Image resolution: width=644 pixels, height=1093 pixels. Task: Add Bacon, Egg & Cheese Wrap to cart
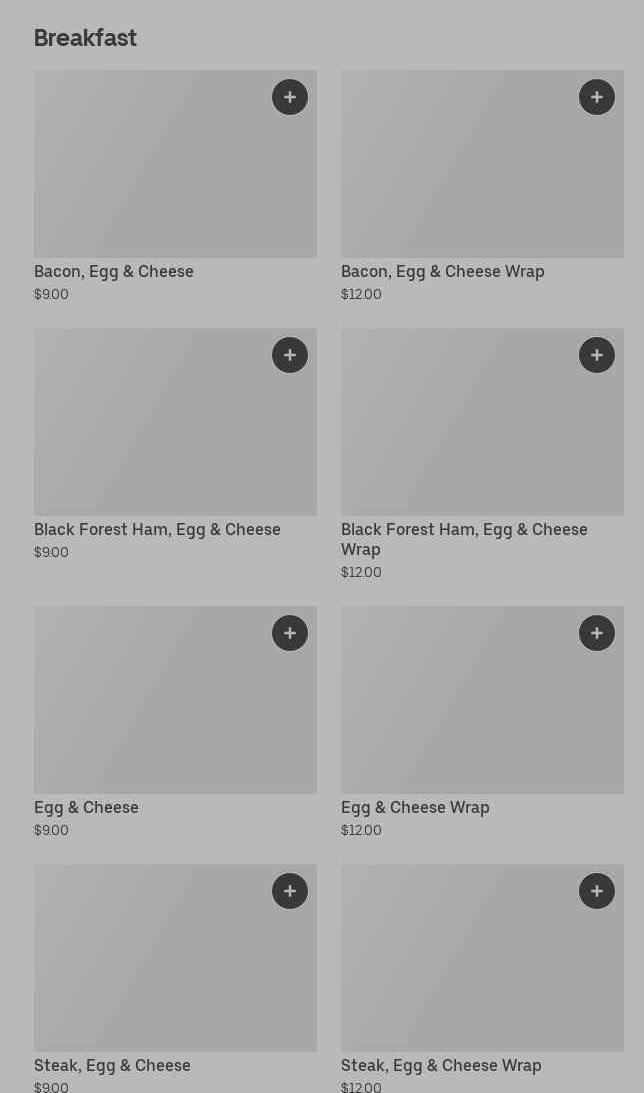tap(597, 97)
